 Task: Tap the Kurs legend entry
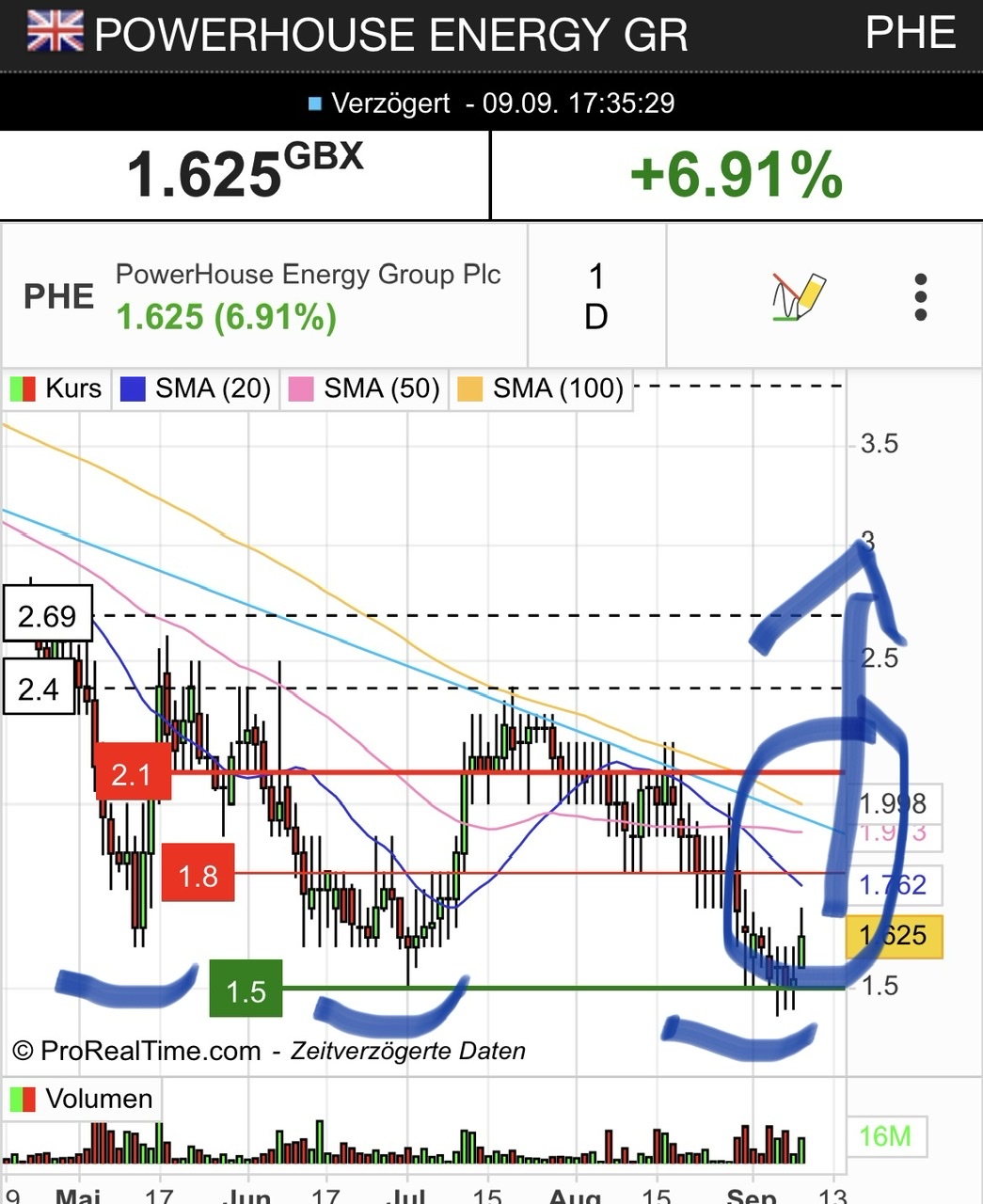[x=56, y=388]
